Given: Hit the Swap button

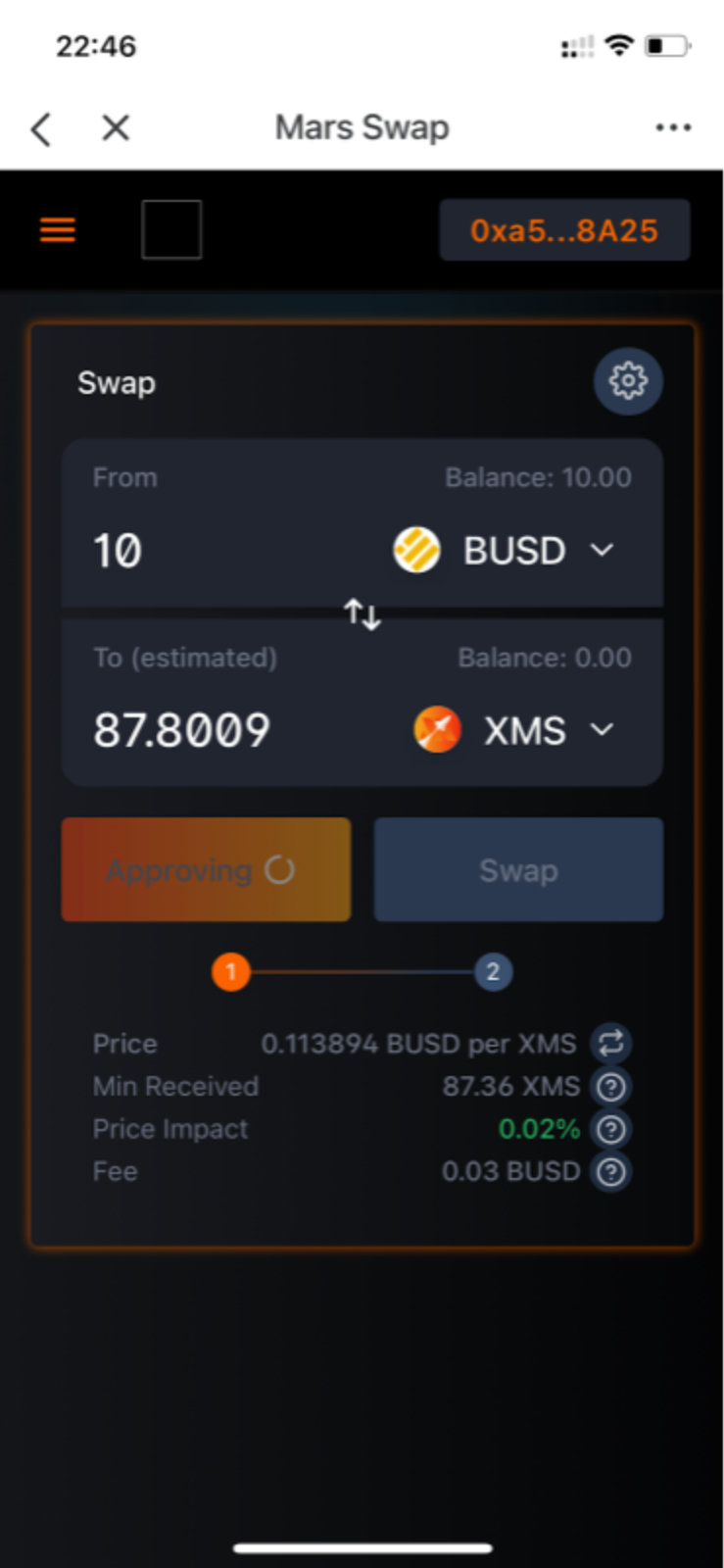Looking at the screenshot, I should pyautogui.click(x=518, y=870).
